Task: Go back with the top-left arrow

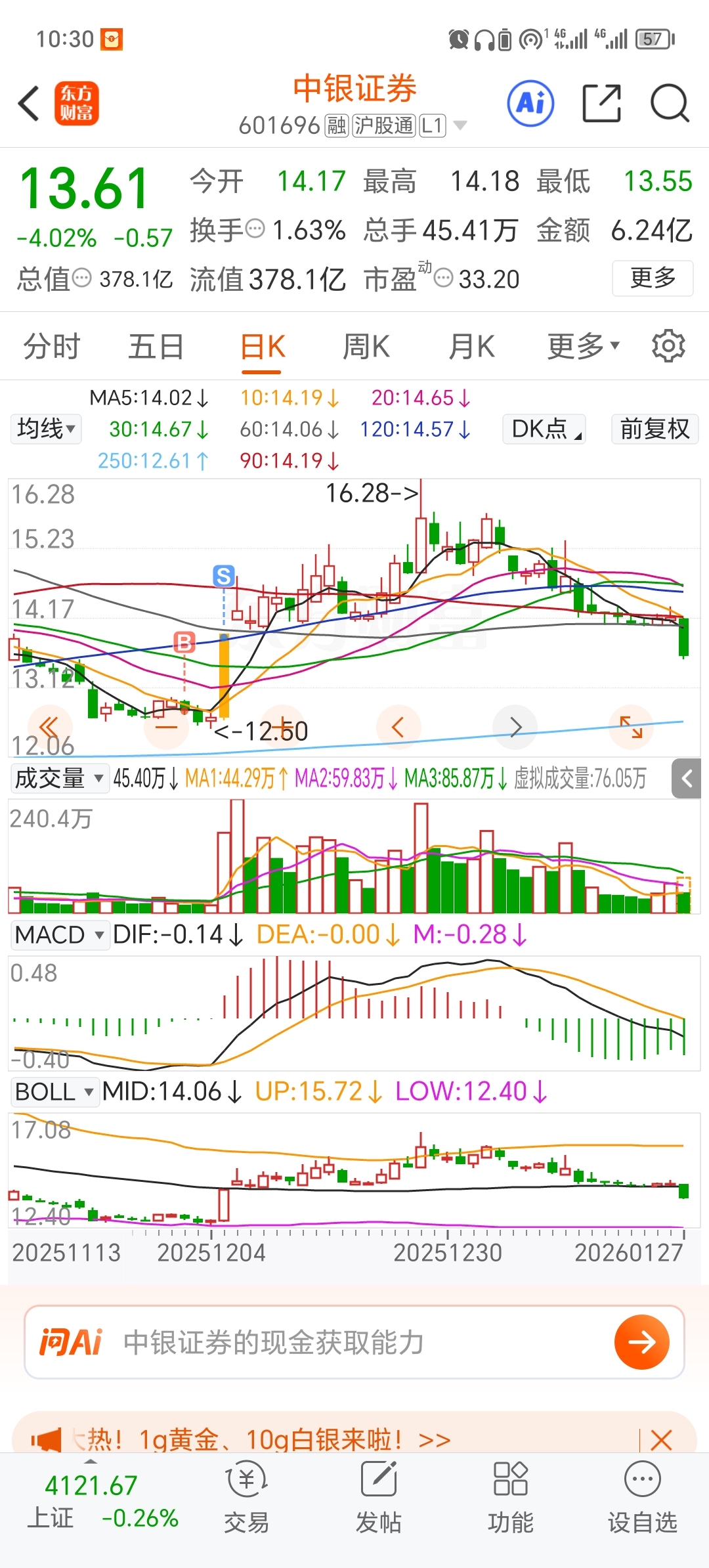Action: click(x=29, y=104)
